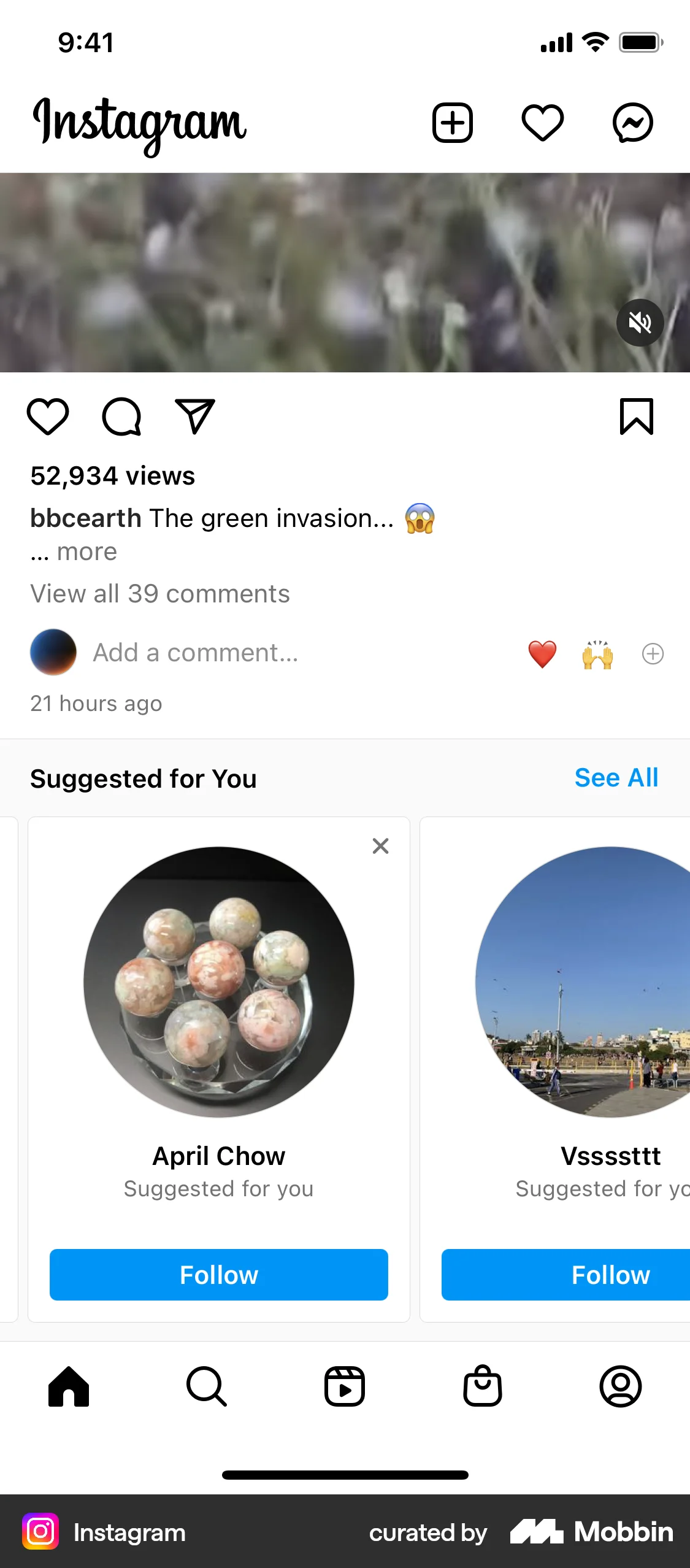Share the post via the send icon
This screenshot has width=690, height=1568.
pos(195,417)
